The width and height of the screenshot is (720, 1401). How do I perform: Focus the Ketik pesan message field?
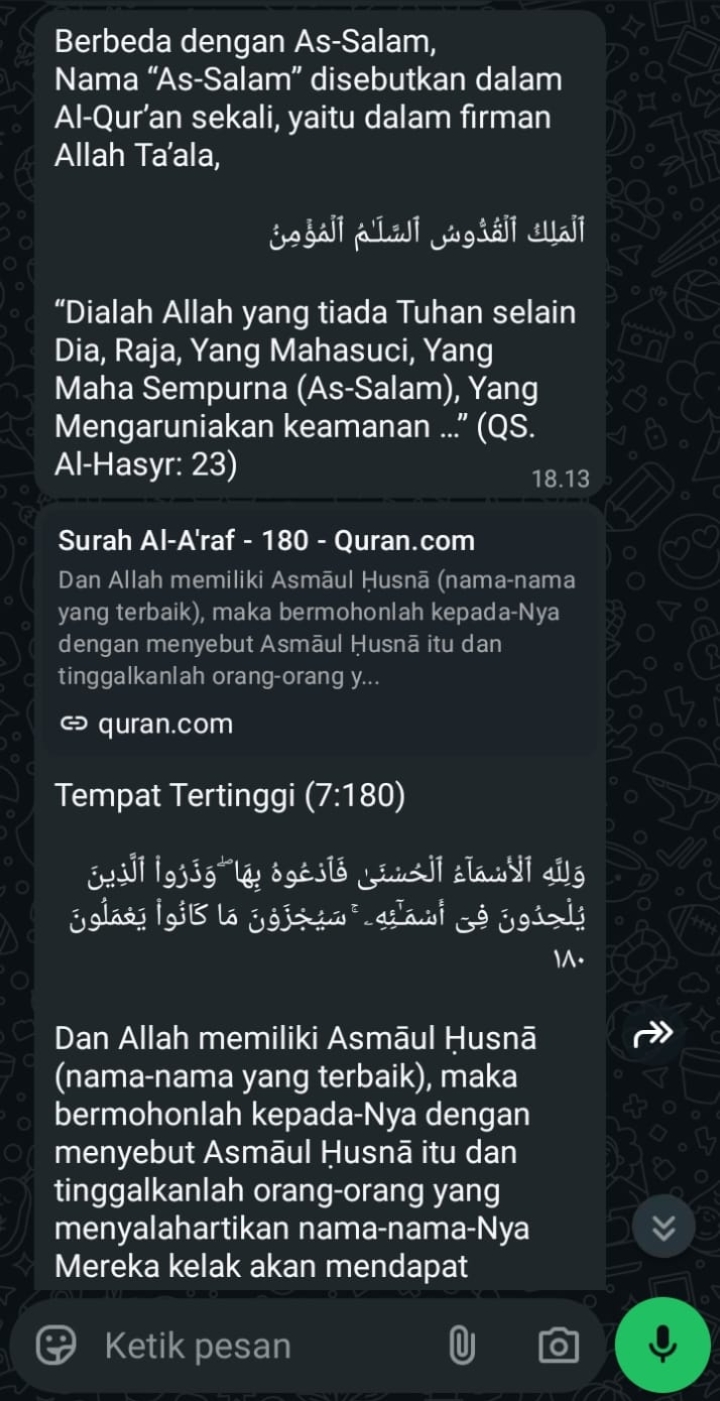tap(260, 1346)
